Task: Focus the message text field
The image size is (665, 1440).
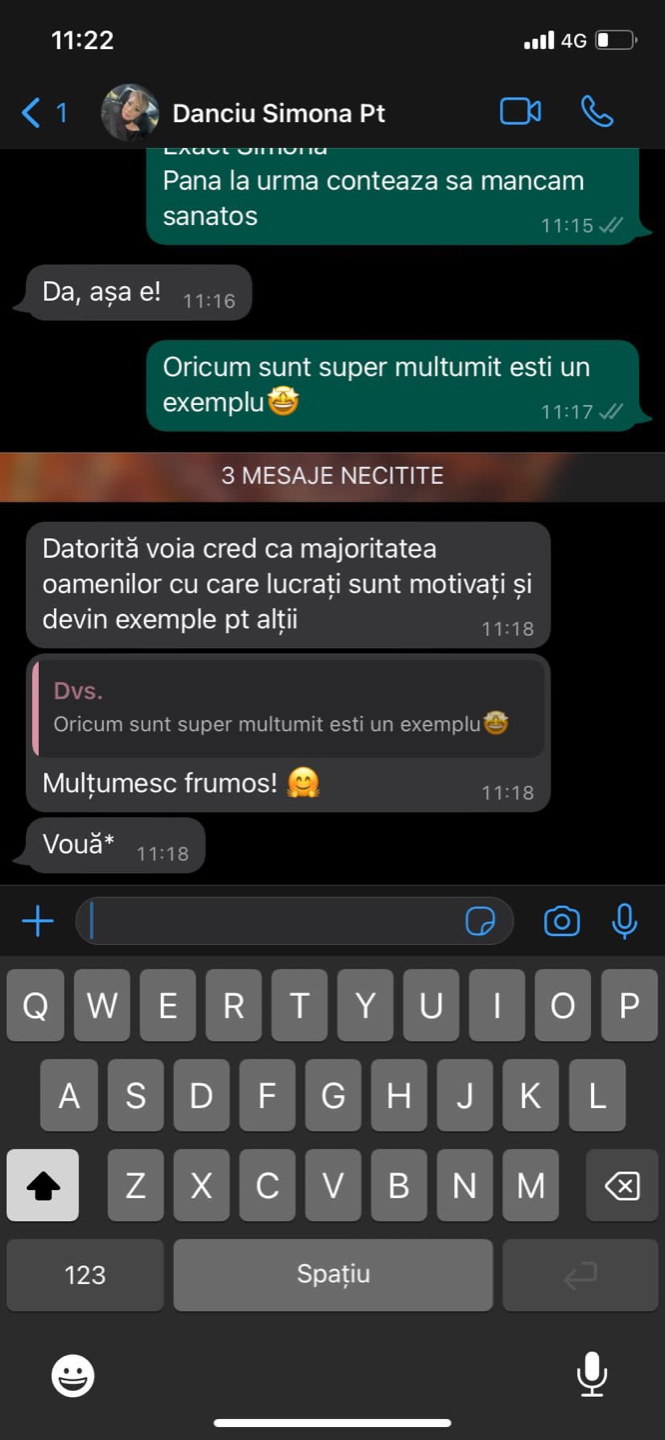Action: [270, 921]
